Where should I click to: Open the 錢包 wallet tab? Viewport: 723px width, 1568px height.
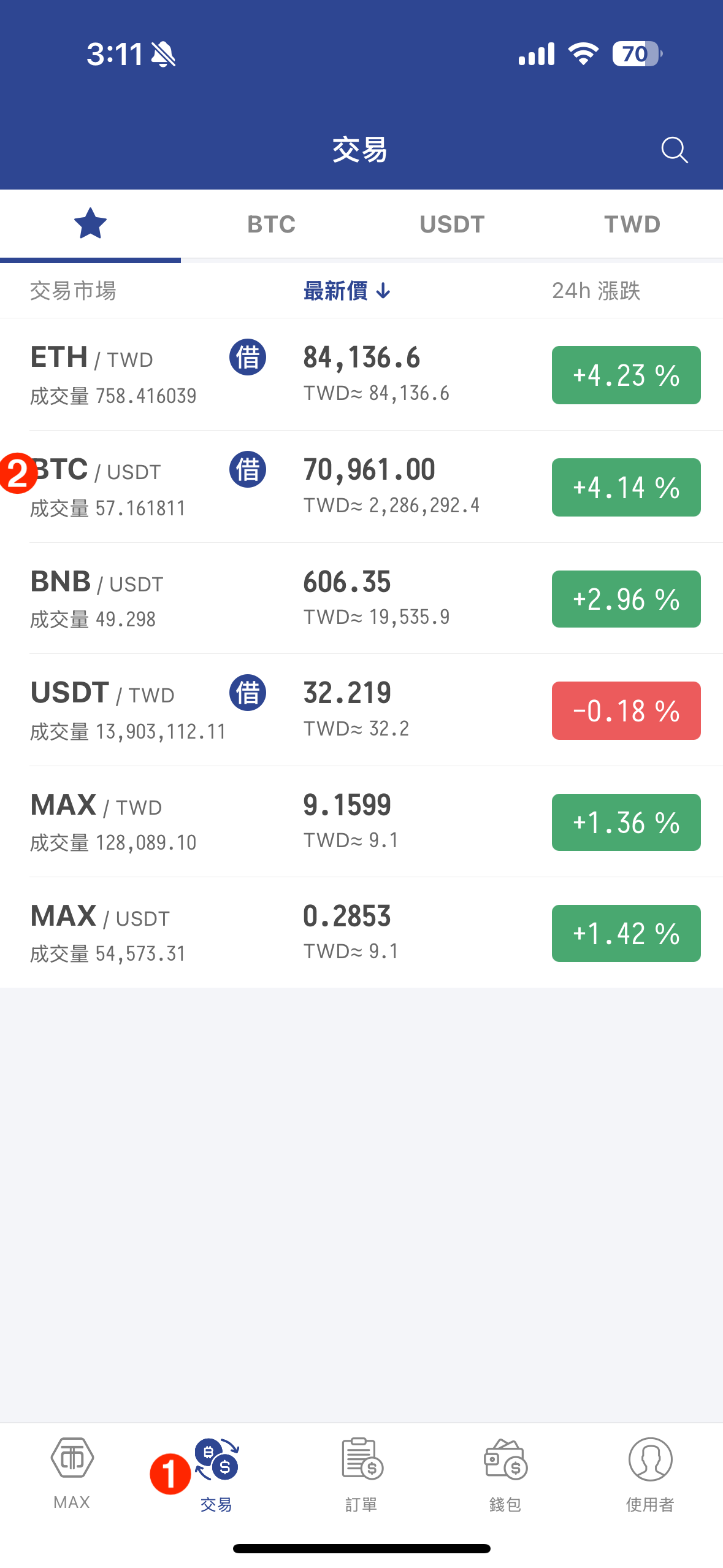click(x=505, y=1474)
